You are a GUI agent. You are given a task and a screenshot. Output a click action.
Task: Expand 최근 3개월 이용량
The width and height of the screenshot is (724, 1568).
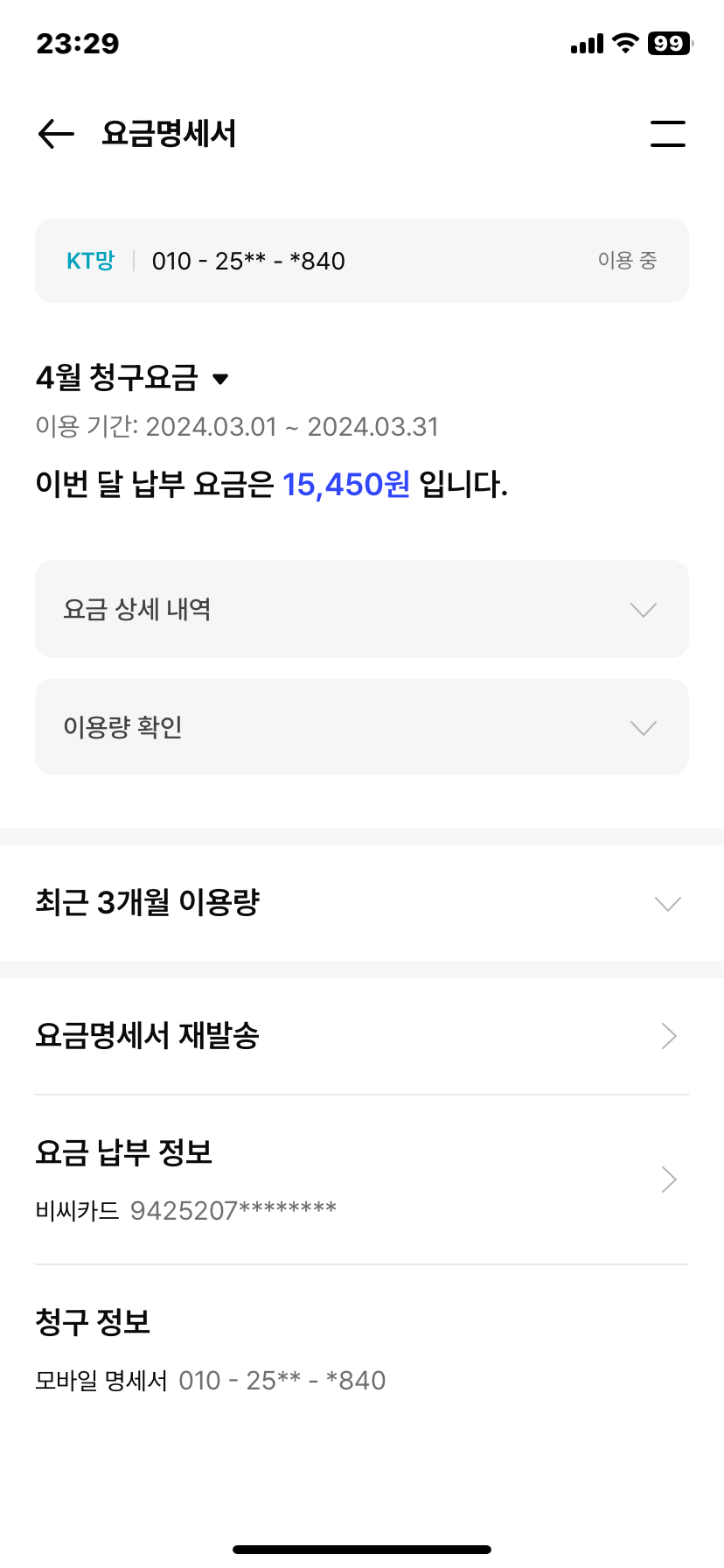pyautogui.click(x=361, y=903)
